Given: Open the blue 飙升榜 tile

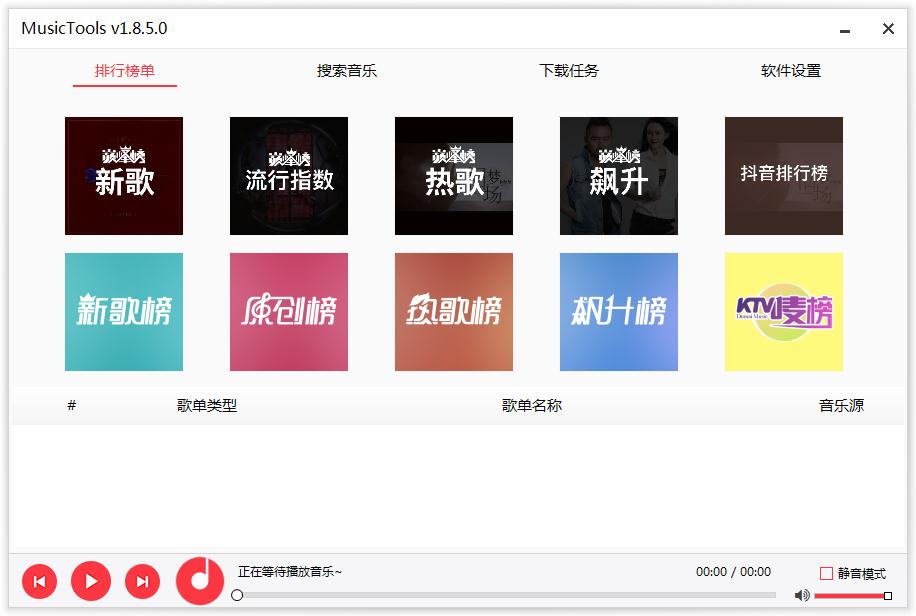Looking at the screenshot, I should coord(619,312).
